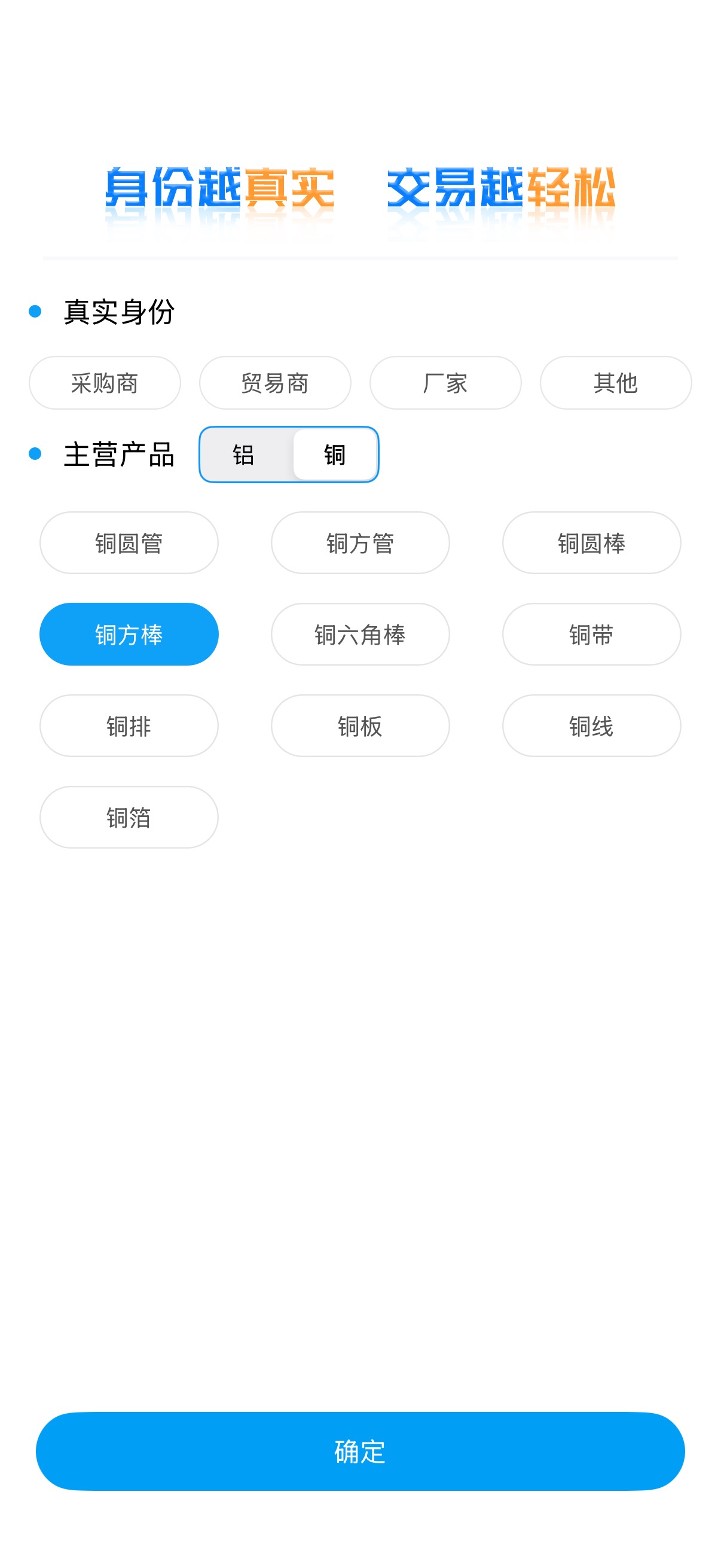Viewport: 721px width, 1568px height.
Task: Confirm selections with 确定 button
Action: click(360, 1451)
